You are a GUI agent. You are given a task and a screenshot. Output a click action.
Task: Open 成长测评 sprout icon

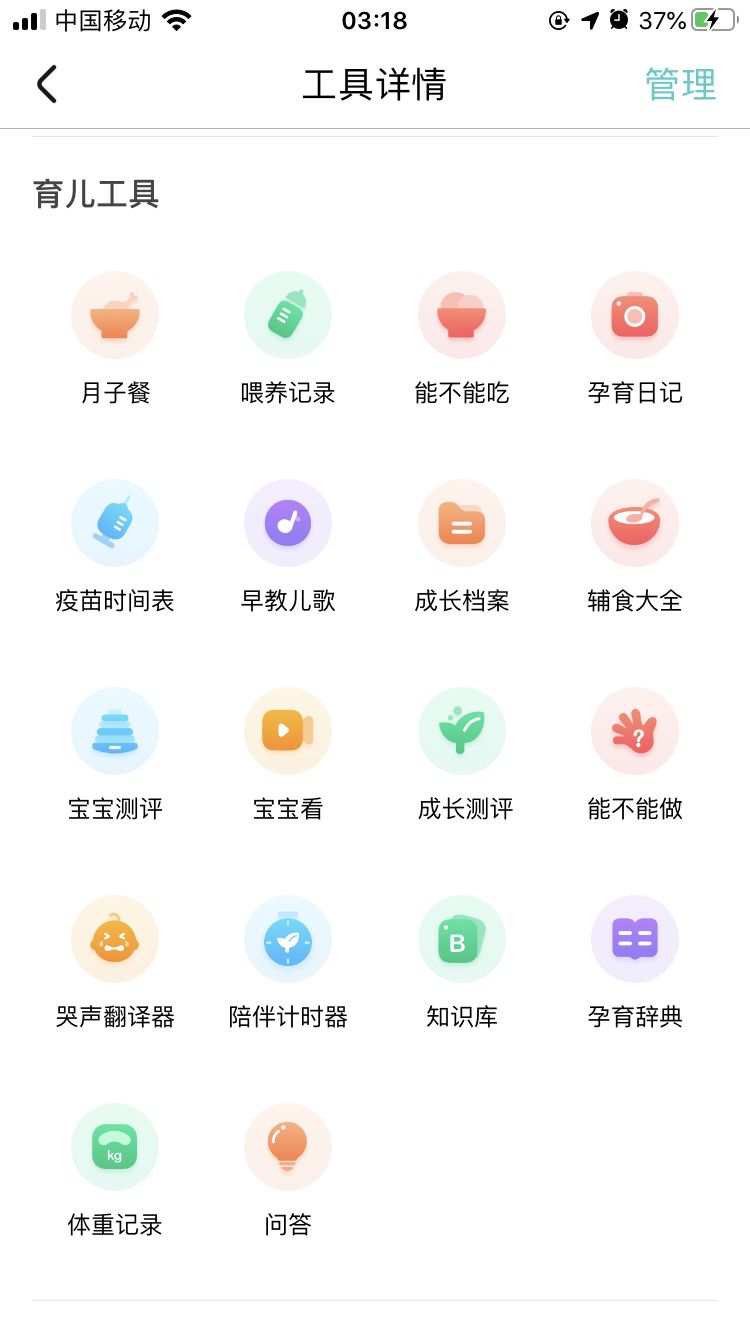tap(461, 730)
